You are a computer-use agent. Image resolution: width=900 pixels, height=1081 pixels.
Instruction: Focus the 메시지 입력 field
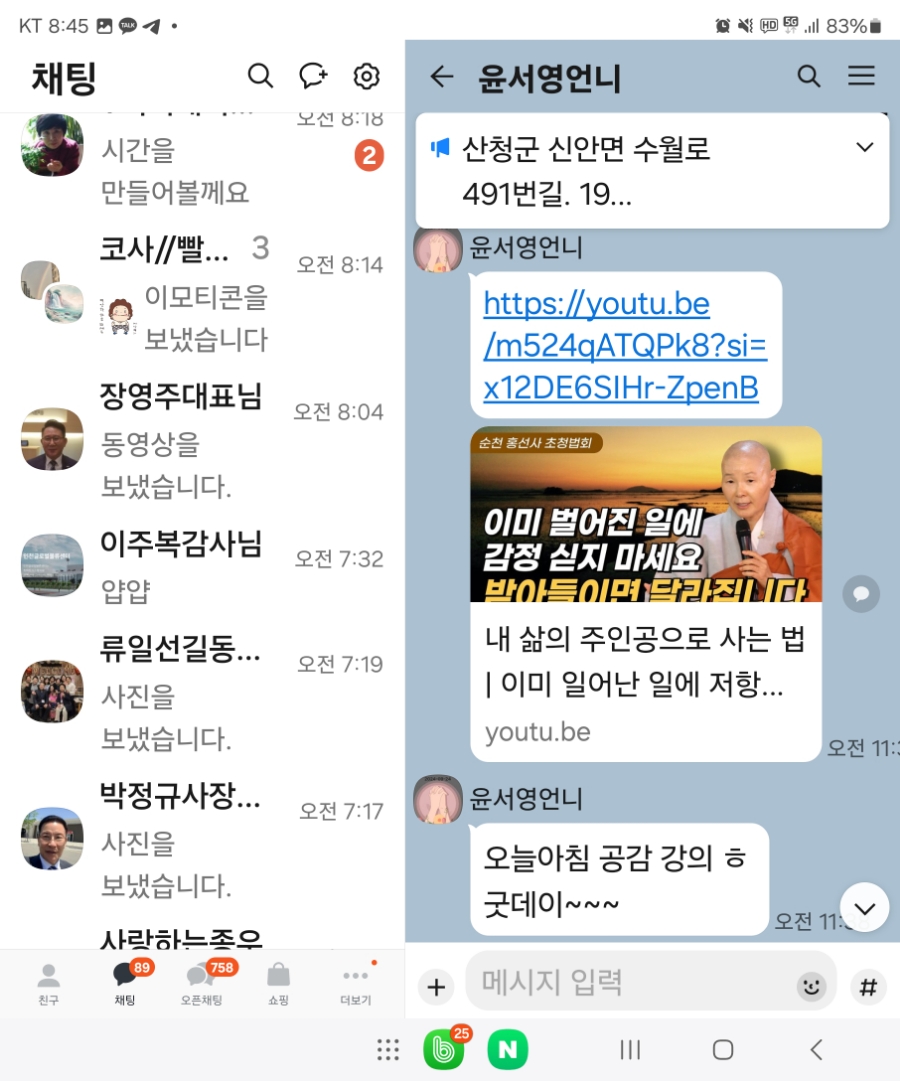[x=630, y=983]
